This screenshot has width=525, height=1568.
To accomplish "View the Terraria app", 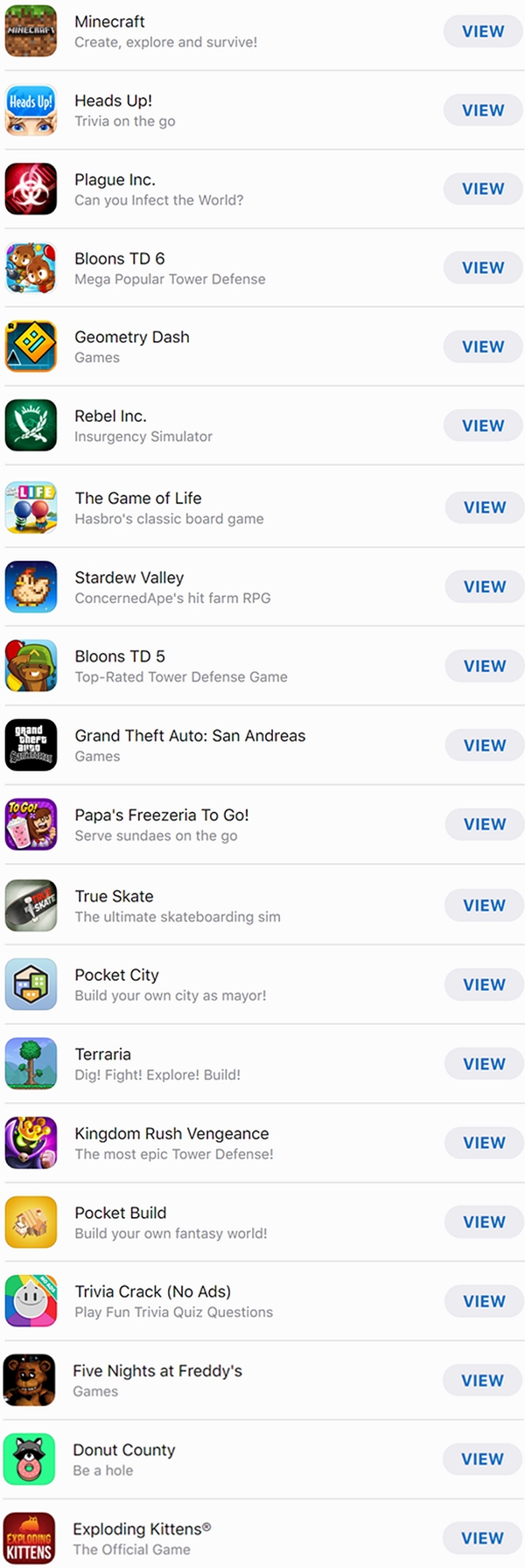I will click(485, 1064).
